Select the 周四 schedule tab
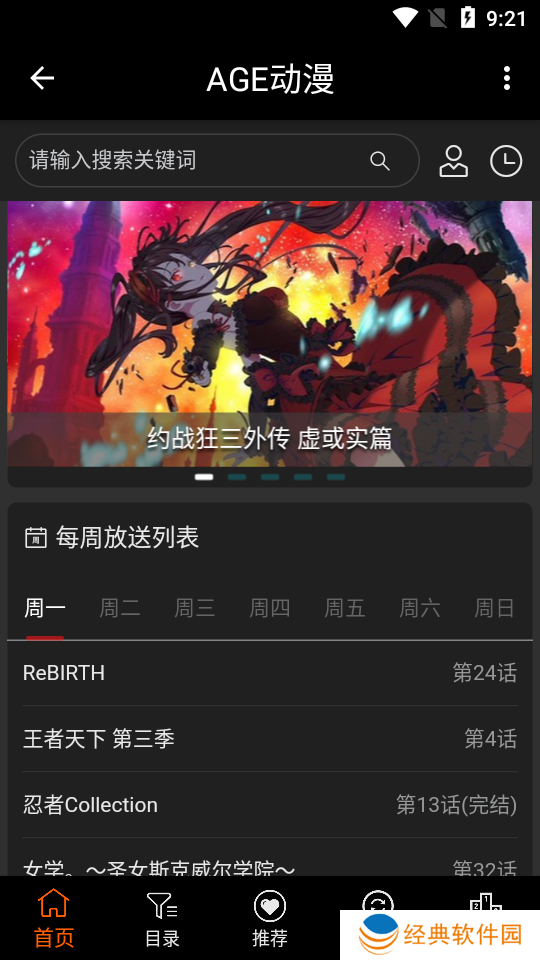This screenshot has width=540, height=960. [269, 609]
